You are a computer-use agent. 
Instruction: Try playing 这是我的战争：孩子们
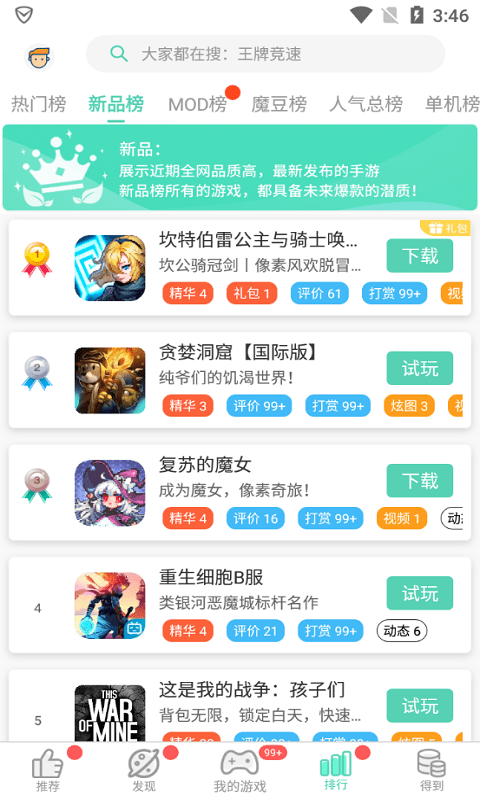coord(420,706)
